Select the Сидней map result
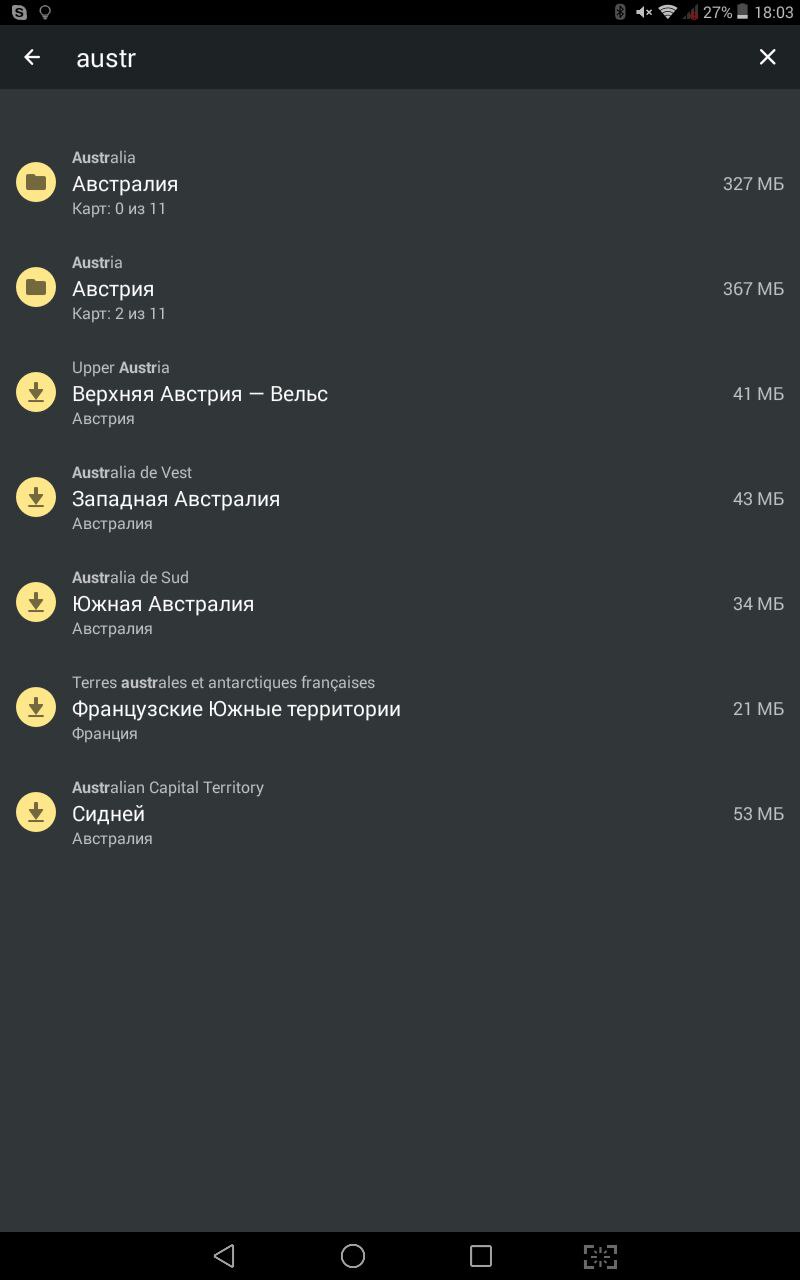800x1280 pixels. (x=400, y=812)
